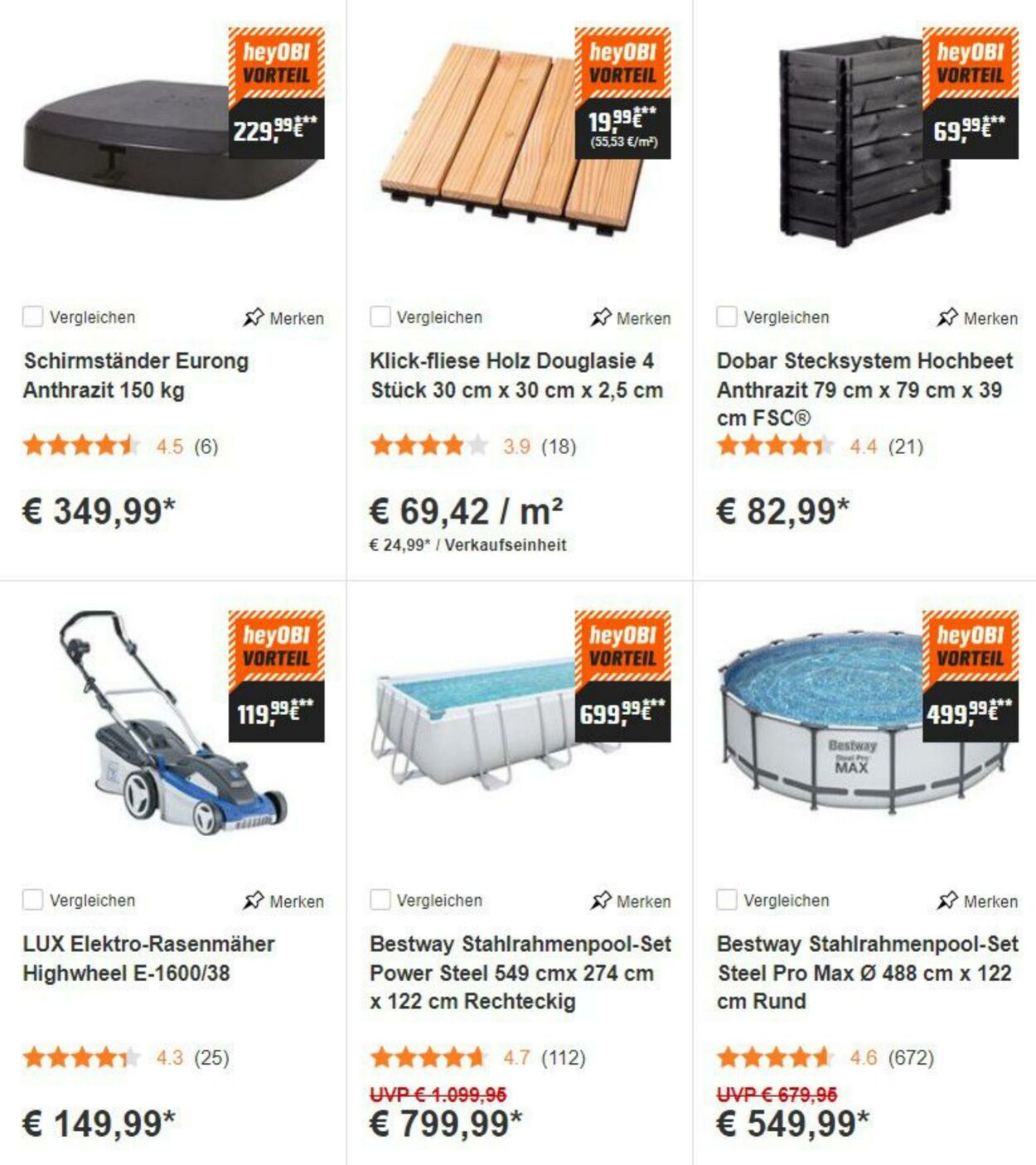The image size is (1036, 1165).
Task: Save Schirmständer Eurong with Merken
Action: point(283,318)
